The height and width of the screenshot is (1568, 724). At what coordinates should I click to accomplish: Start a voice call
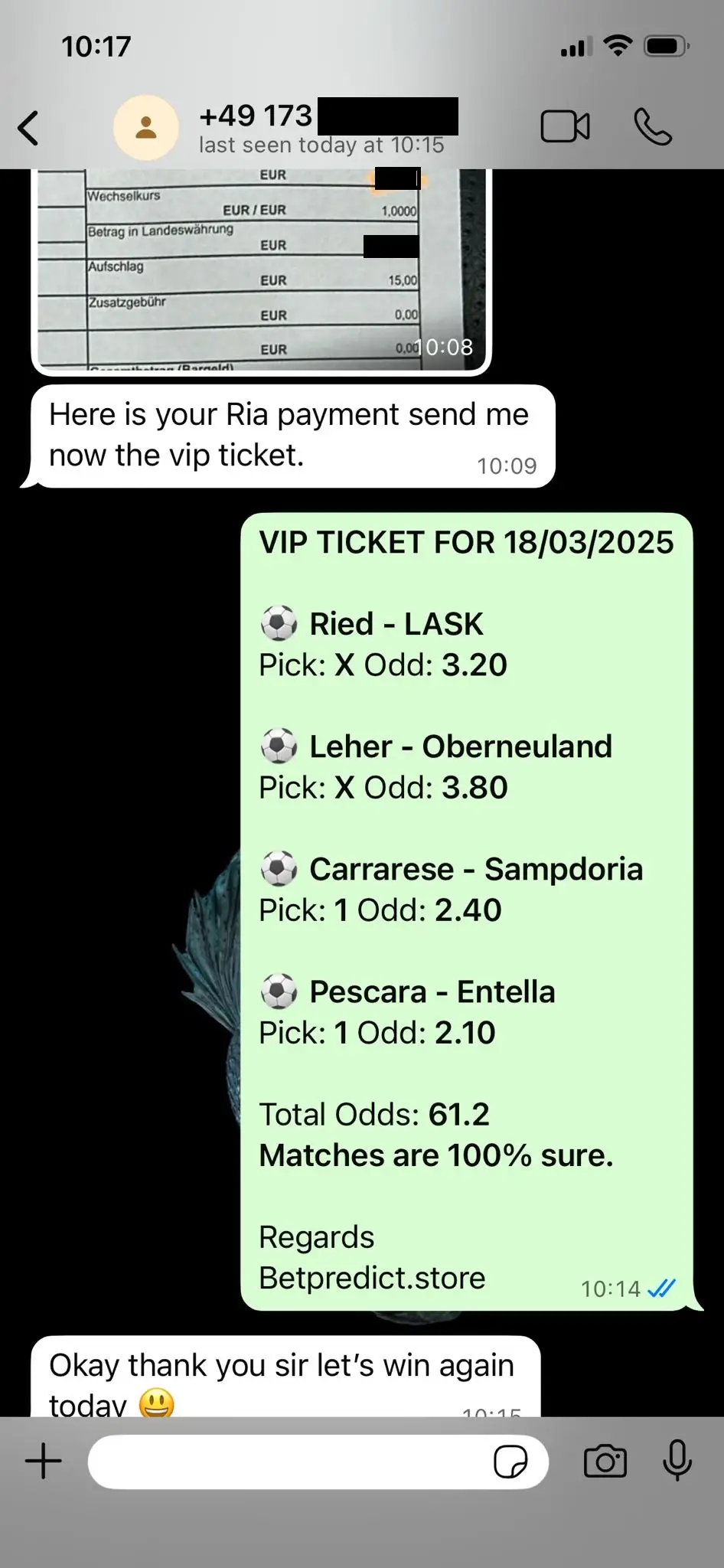point(653,127)
